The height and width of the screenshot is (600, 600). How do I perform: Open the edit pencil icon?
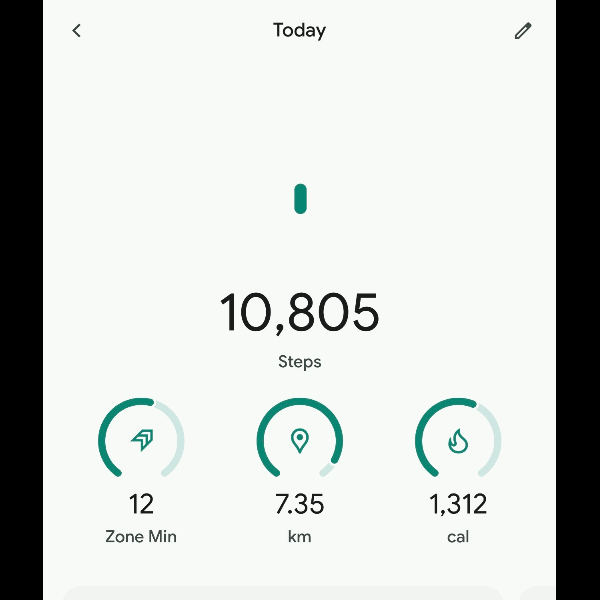(523, 31)
